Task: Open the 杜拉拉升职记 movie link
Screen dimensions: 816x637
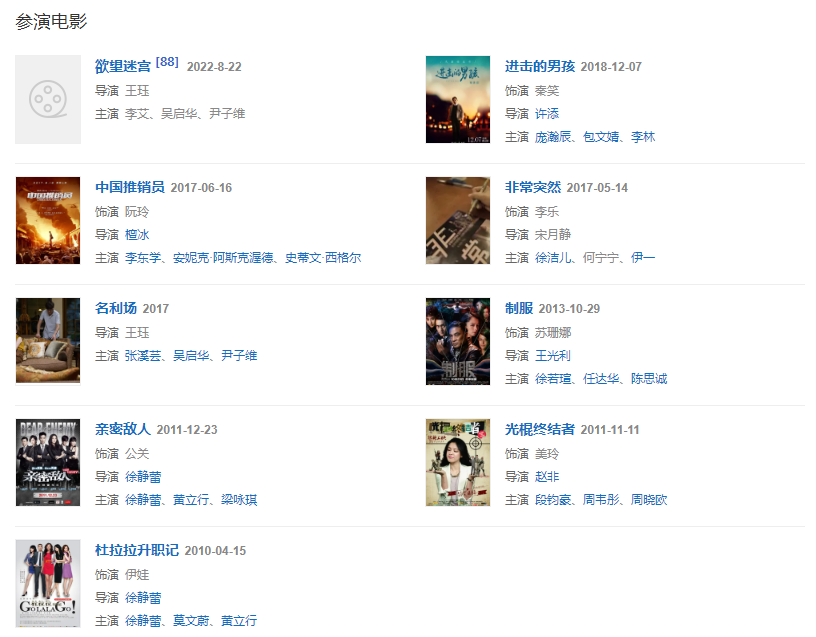Action: point(136,550)
